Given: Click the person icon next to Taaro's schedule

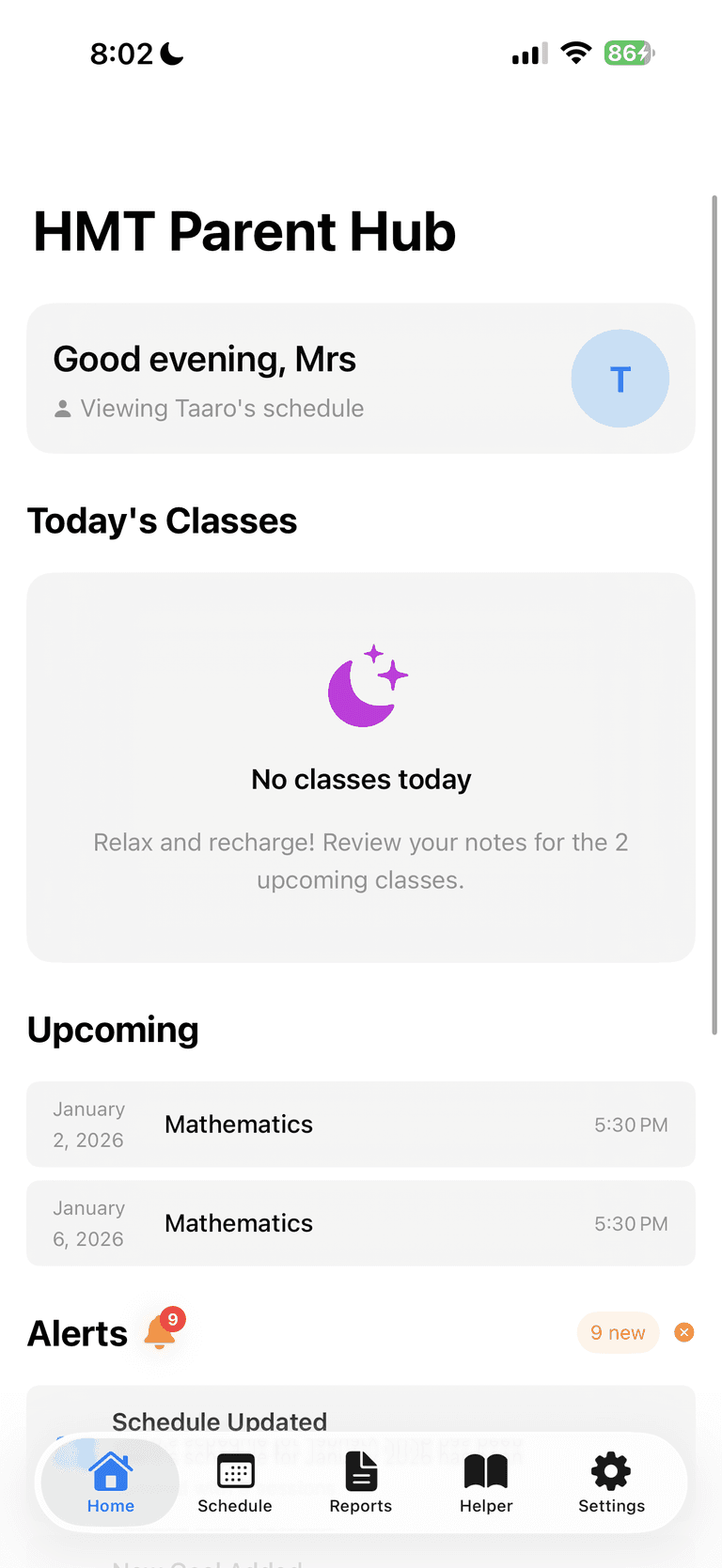Looking at the screenshot, I should pyautogui.click(x=62, y=408).
